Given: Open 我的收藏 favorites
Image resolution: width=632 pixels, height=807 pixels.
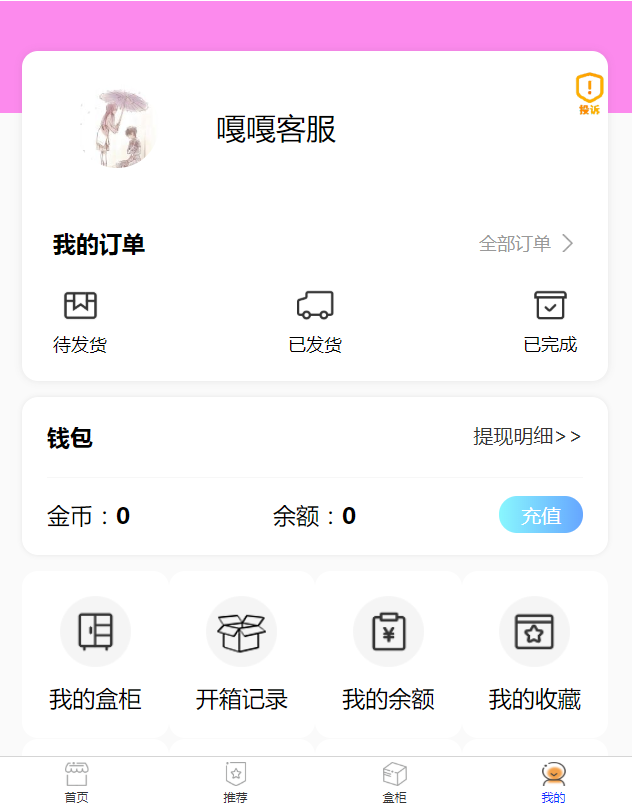Looking at the screenshot, I should click(x=534, y=655).
